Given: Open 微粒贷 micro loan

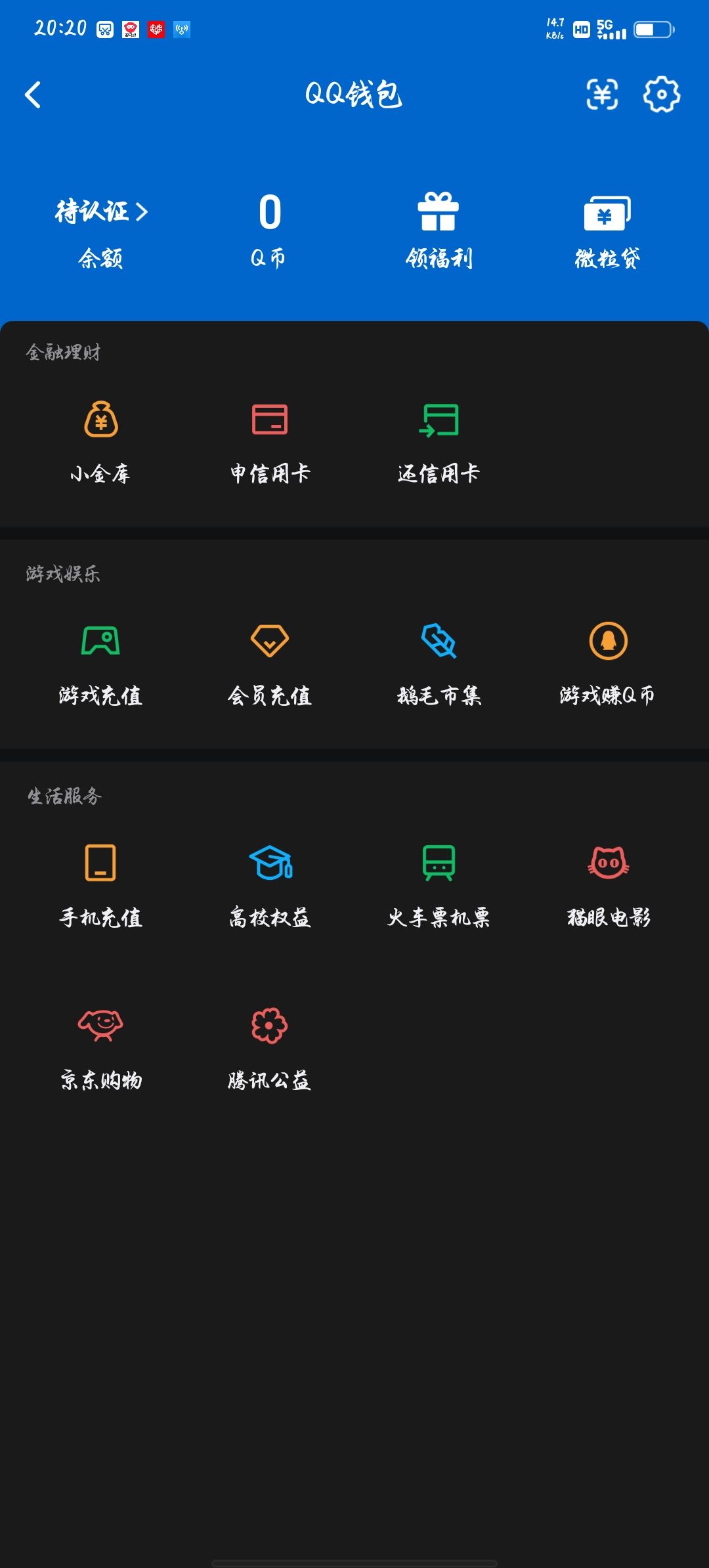Looking at the screenshot, I should 607,230.
